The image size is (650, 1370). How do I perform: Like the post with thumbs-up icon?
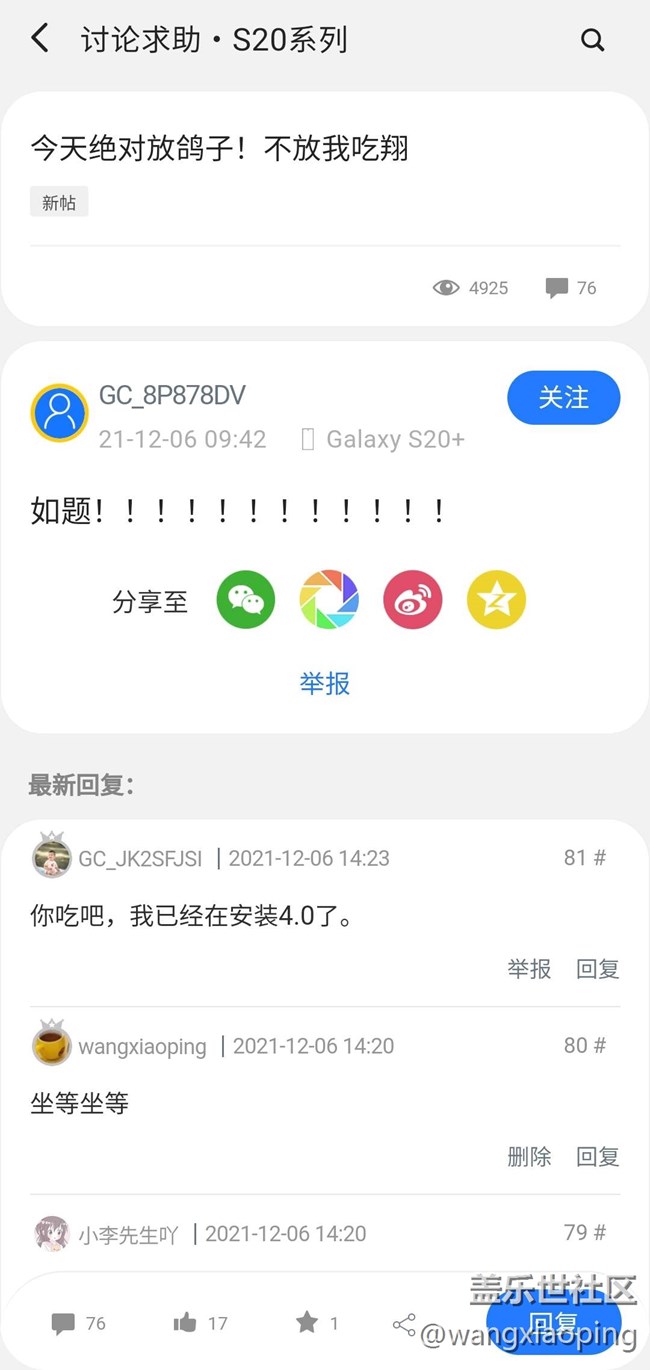(x=185, y=1324)
